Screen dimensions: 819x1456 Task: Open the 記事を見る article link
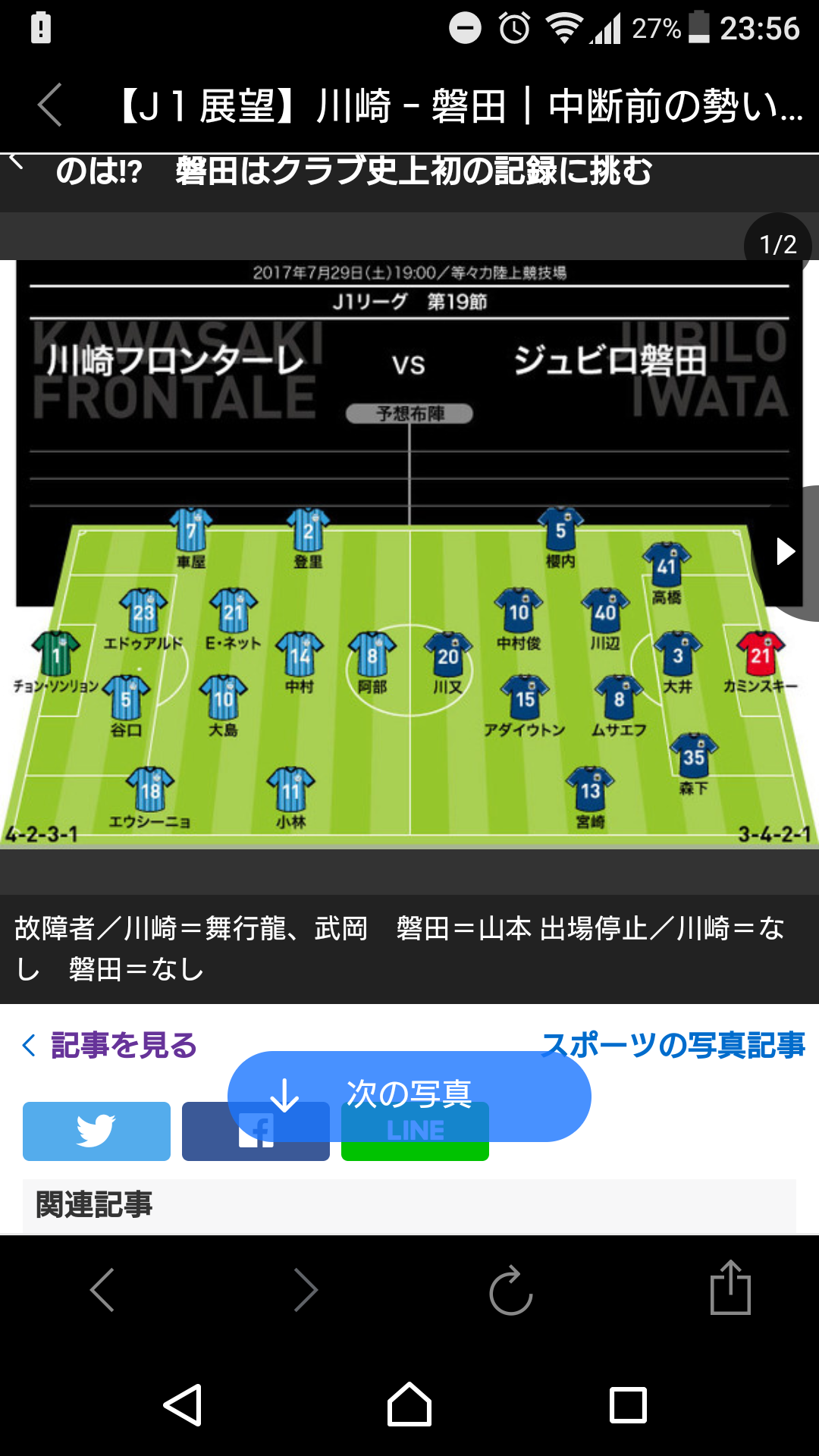(110, 1045)
